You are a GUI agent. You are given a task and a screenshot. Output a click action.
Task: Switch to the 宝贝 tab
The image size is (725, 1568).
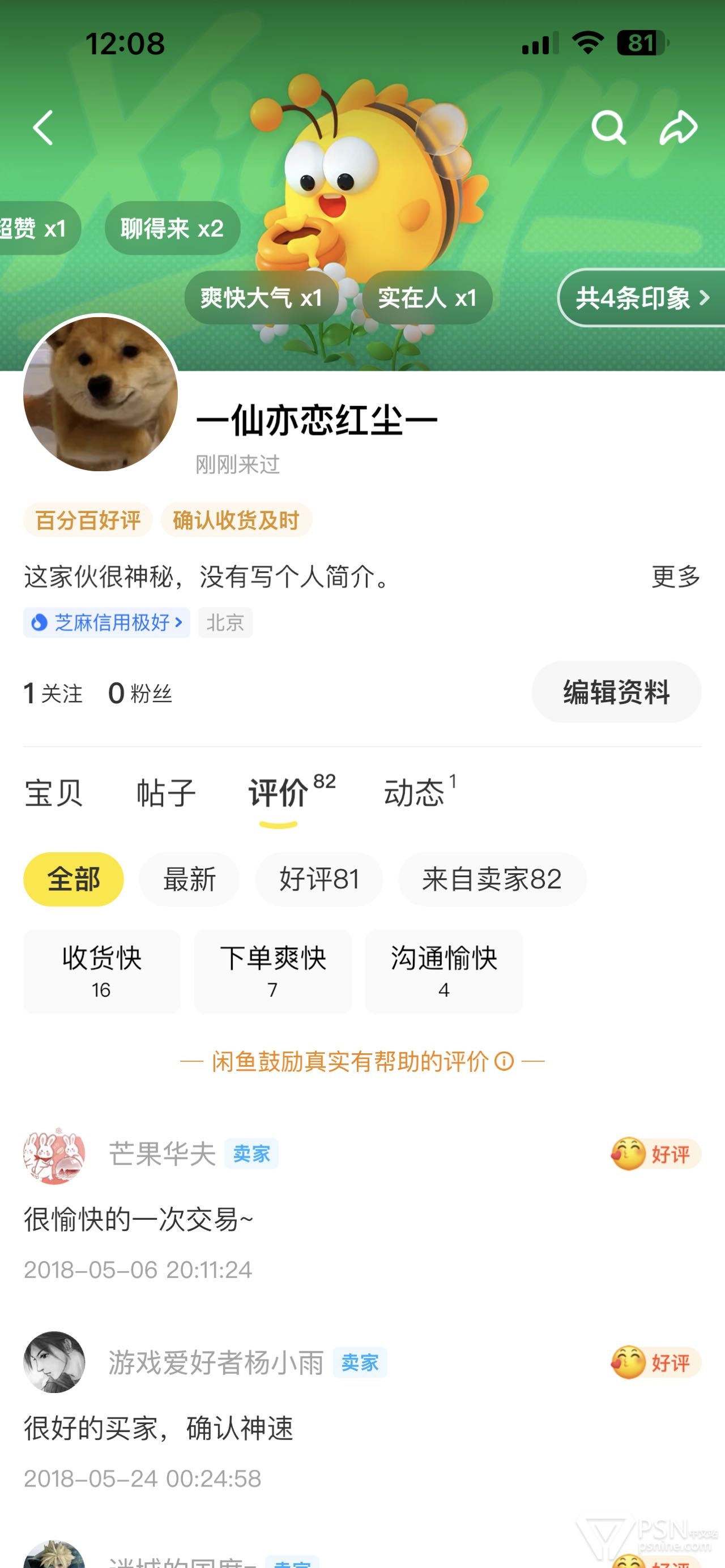click(x=54, y=793)
